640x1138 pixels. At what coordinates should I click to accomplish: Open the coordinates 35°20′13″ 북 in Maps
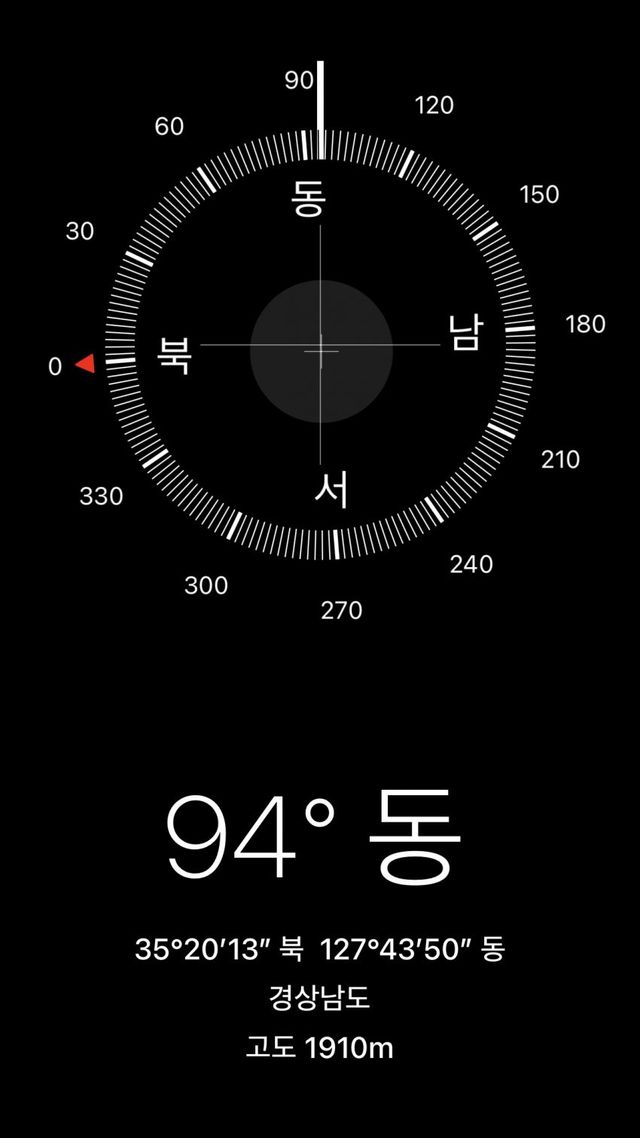coord(319,949)
